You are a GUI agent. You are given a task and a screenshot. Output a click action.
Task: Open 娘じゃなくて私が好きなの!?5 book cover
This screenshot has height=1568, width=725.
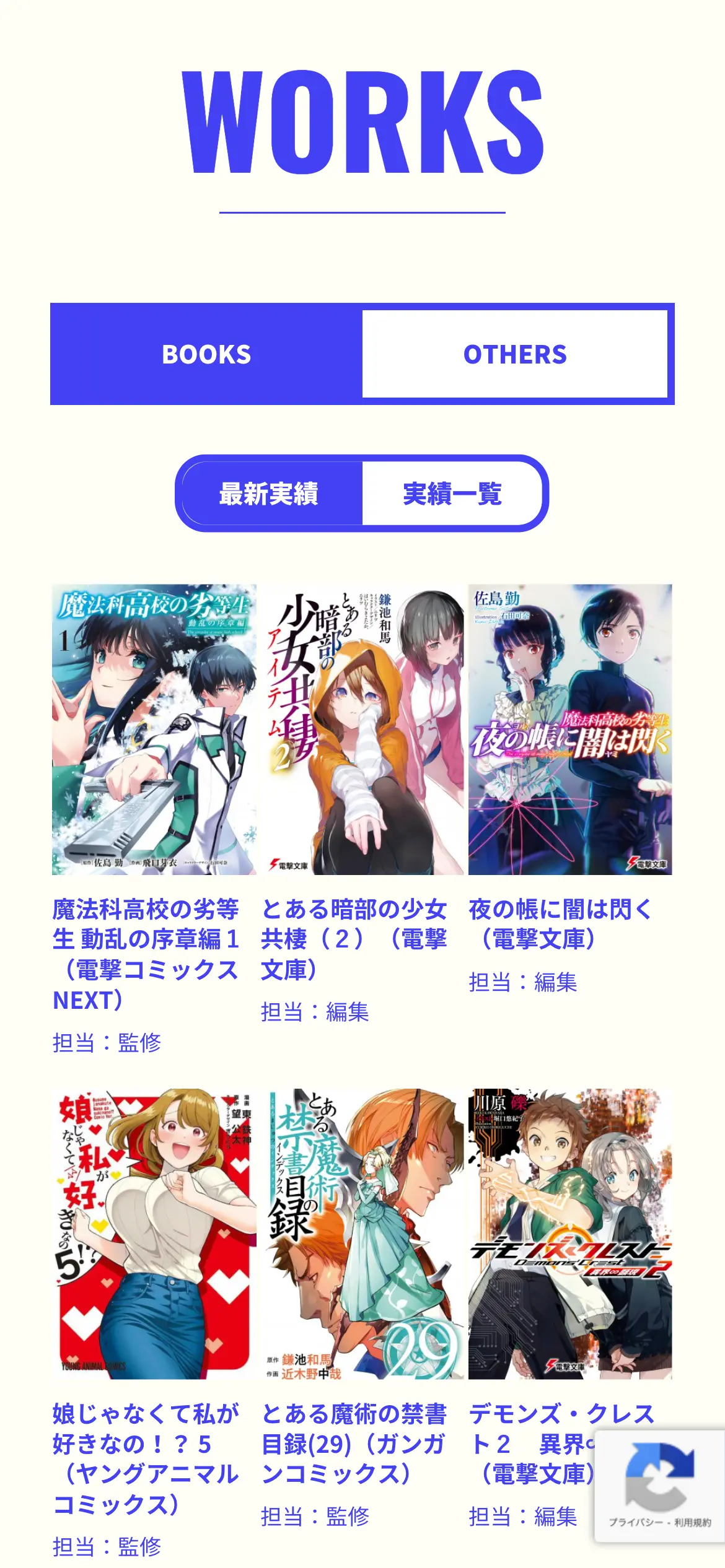[154, 1234]
